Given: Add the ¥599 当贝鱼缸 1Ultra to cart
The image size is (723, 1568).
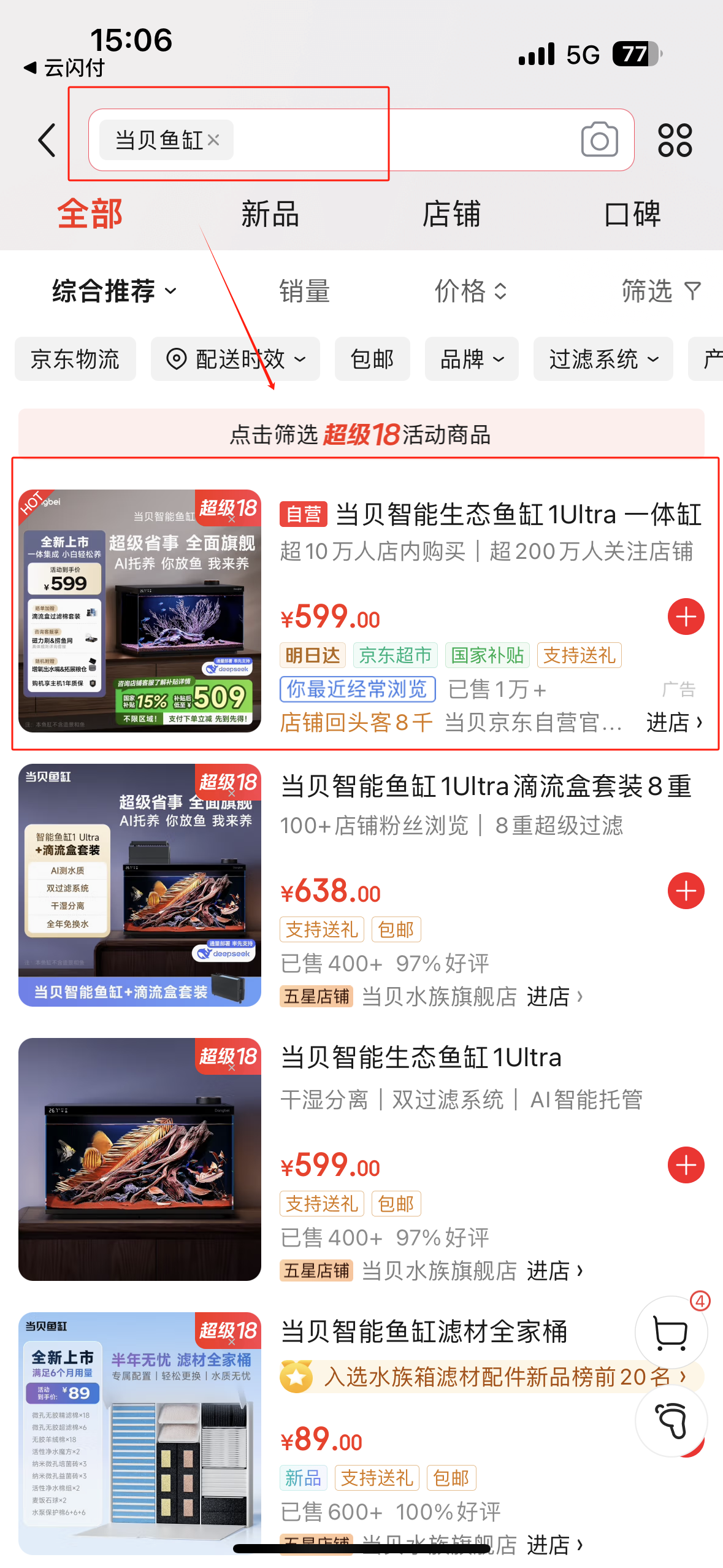Looking at the screenshot, I should pos(685,617).
